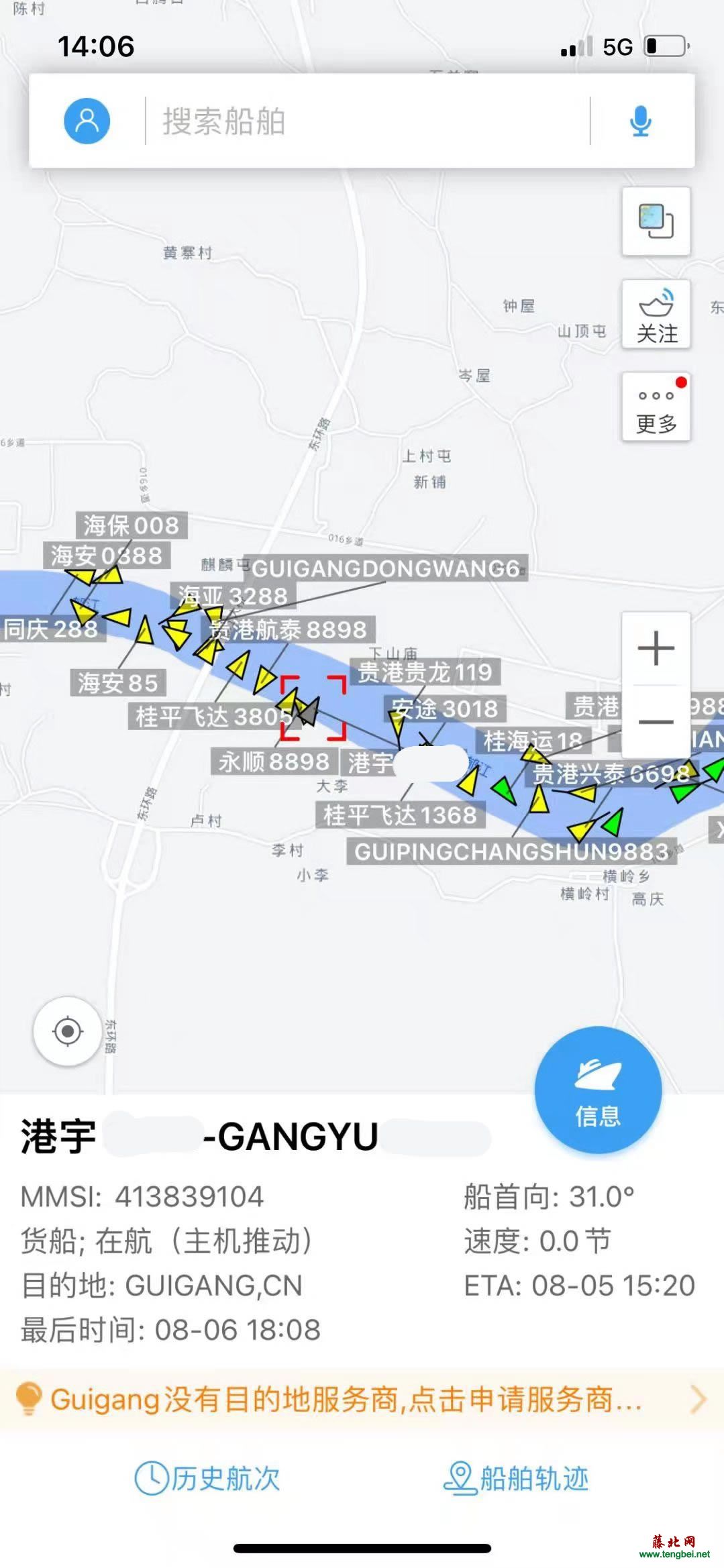Open the user profile icon
724x1568 pixels.
tap(87, 121)
